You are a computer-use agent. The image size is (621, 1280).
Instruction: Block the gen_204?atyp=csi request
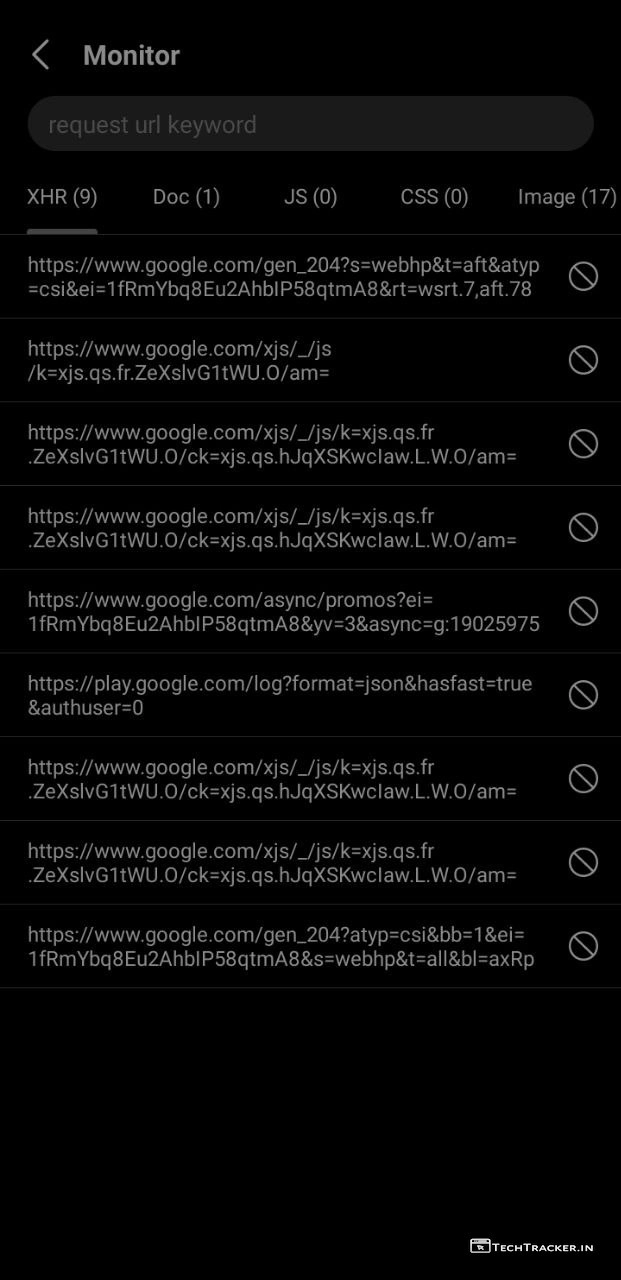coord(583,946)
